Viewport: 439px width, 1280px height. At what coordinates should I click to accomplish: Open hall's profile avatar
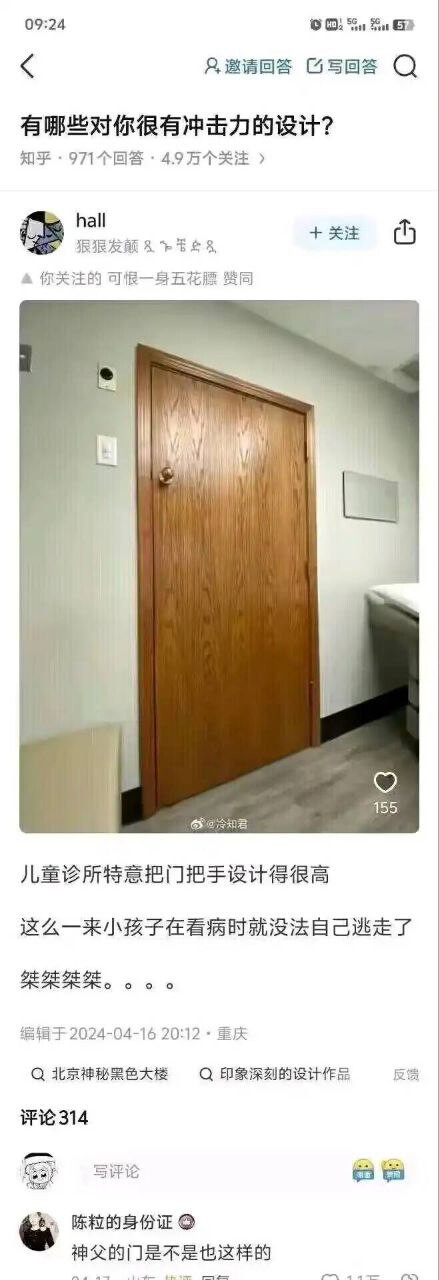click(x=42, y=232)
